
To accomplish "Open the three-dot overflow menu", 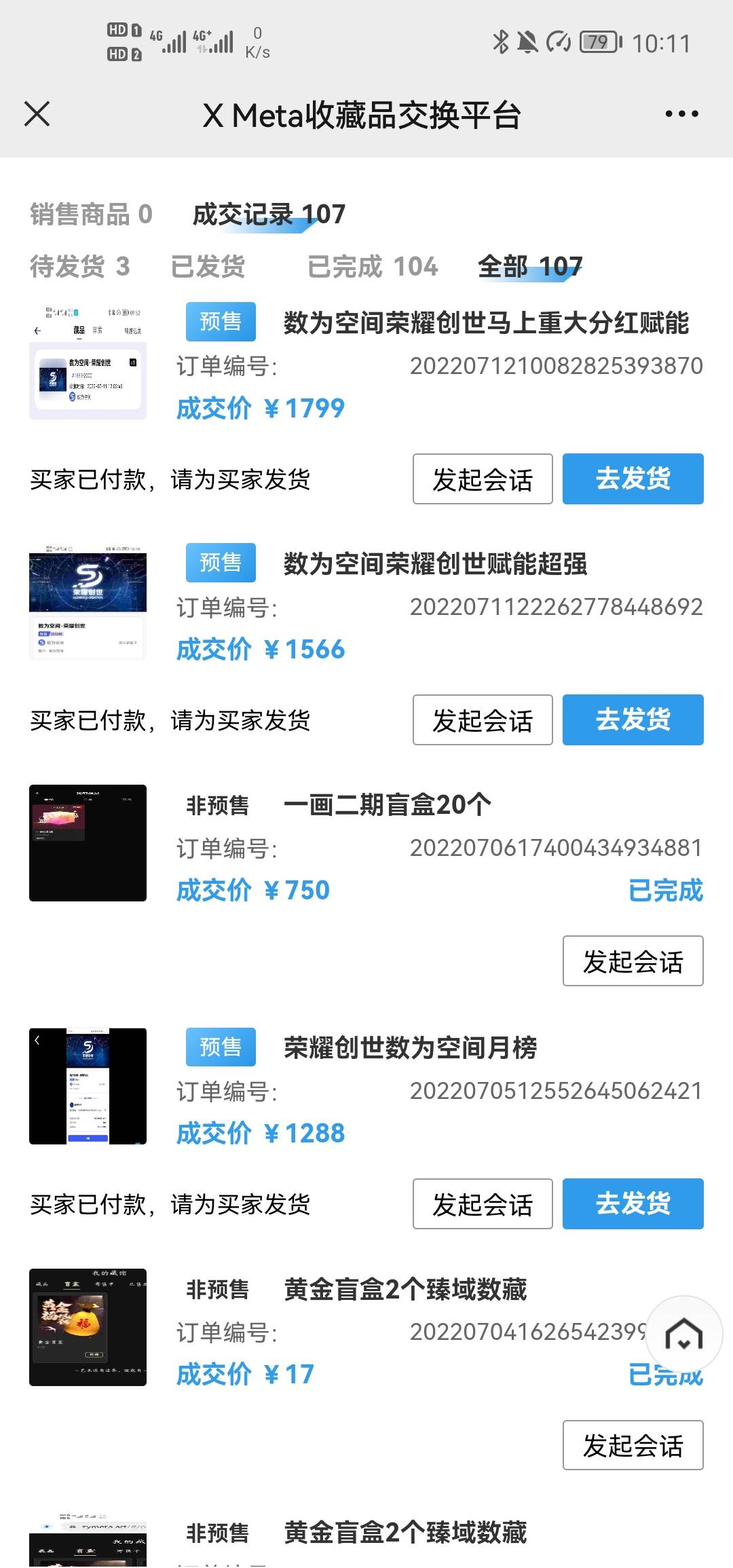I will click(681, 114).
